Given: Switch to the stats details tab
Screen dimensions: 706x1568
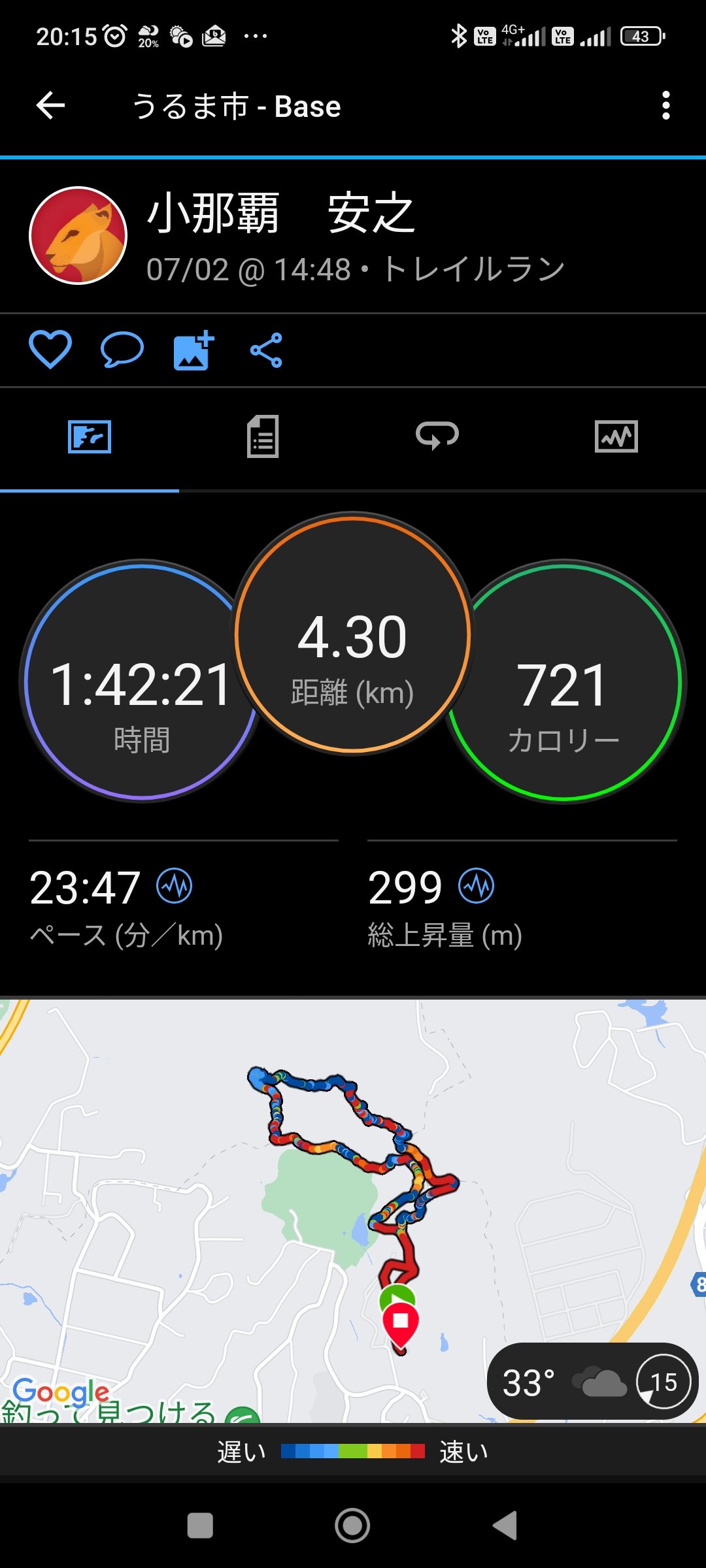Looking at the screenshot, I should pyautogui.click(x=263, y=436).
